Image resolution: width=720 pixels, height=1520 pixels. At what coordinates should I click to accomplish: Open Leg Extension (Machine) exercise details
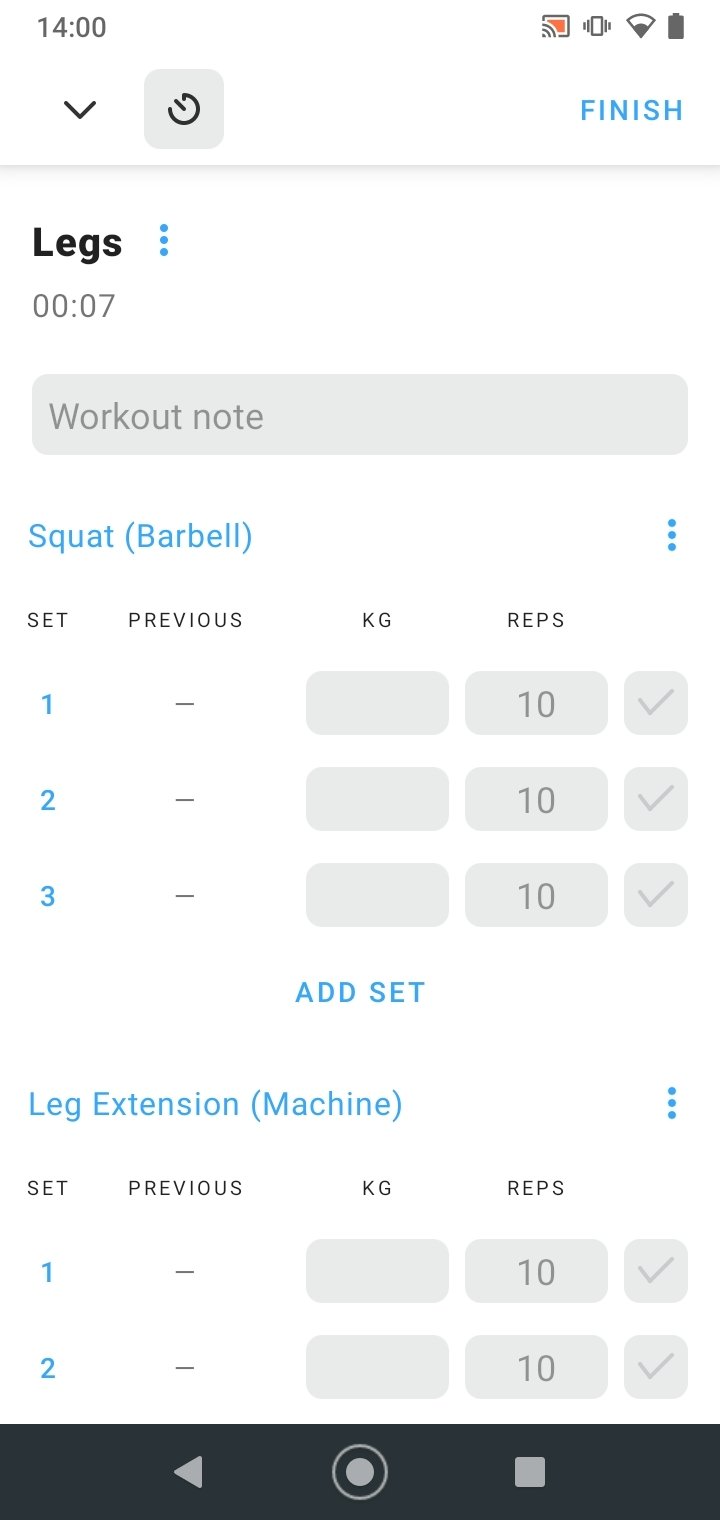215,1104
